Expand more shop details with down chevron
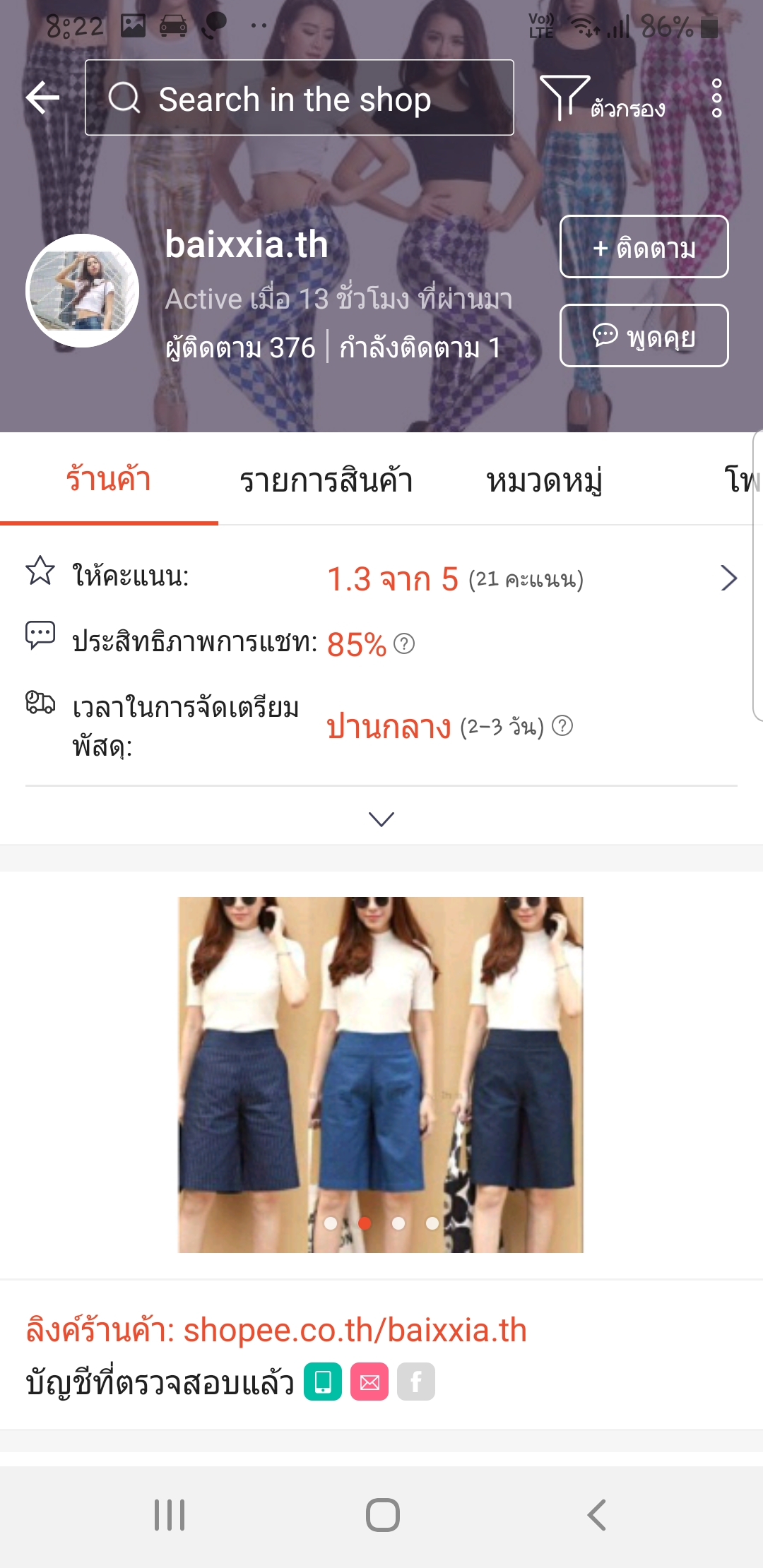The image size is (763, 1568). 381,819
